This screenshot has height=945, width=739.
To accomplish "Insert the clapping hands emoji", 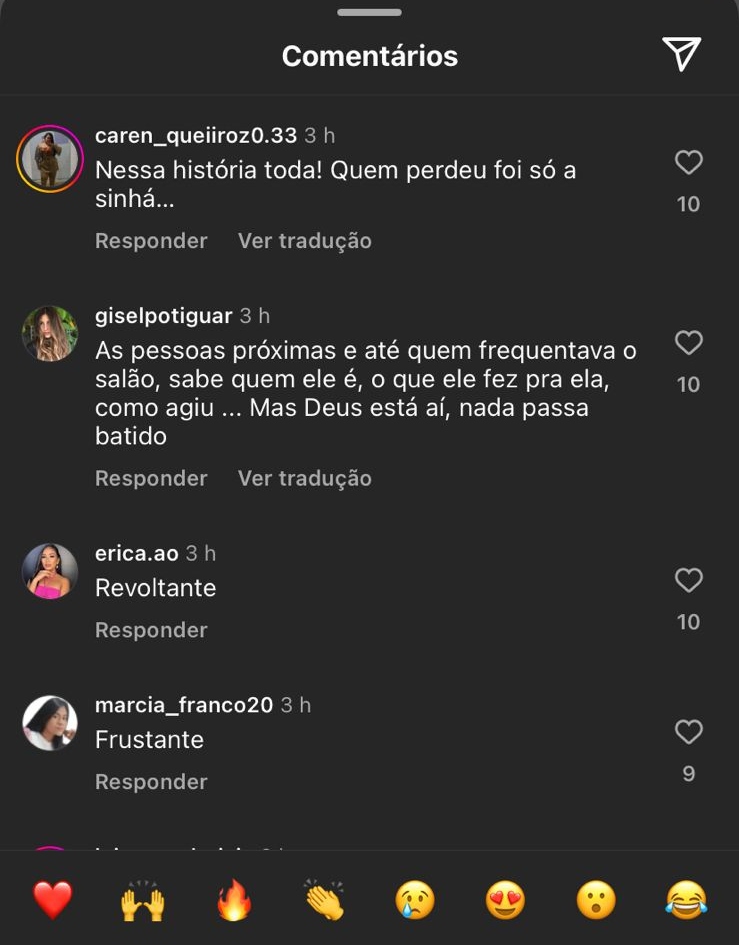I will point(324,901).
